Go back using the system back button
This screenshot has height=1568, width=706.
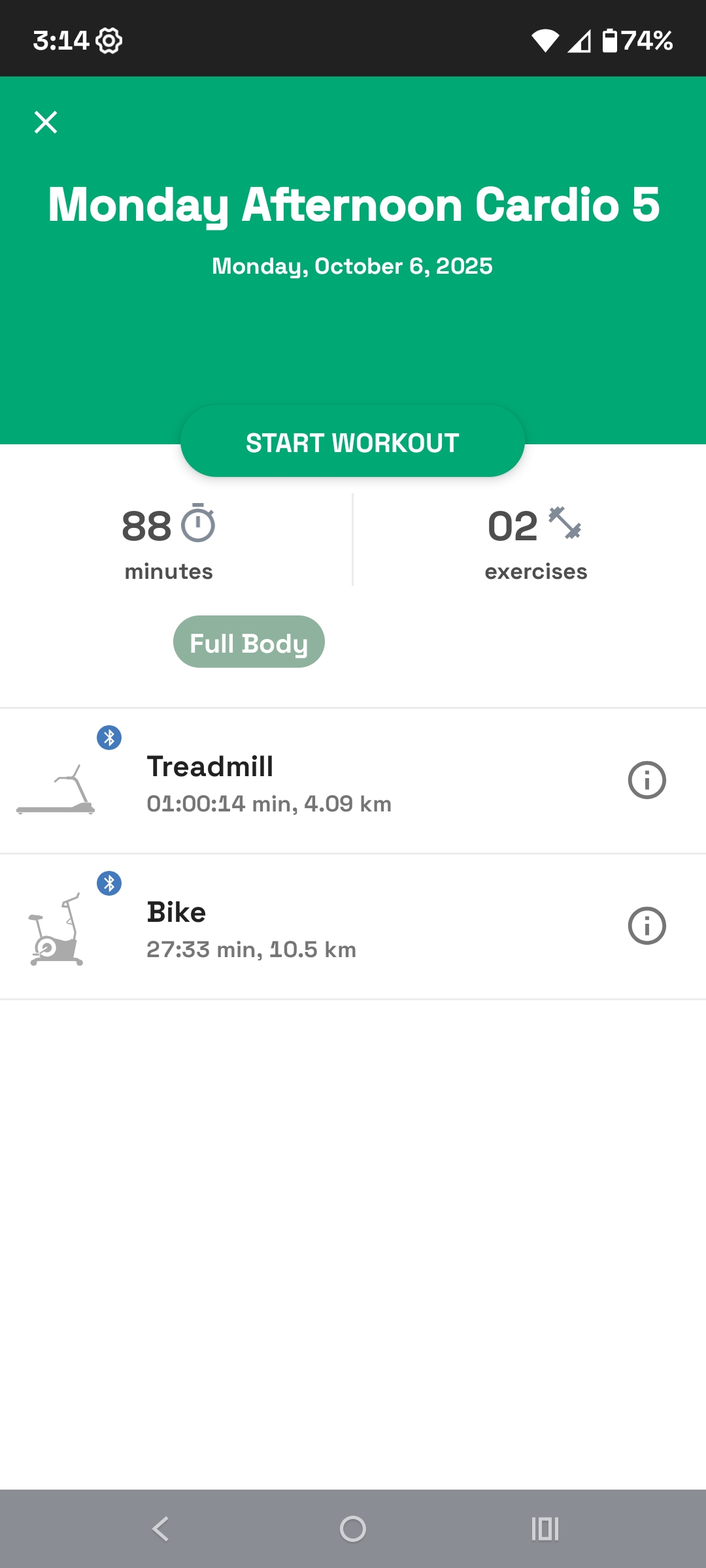click(161, 1529)
